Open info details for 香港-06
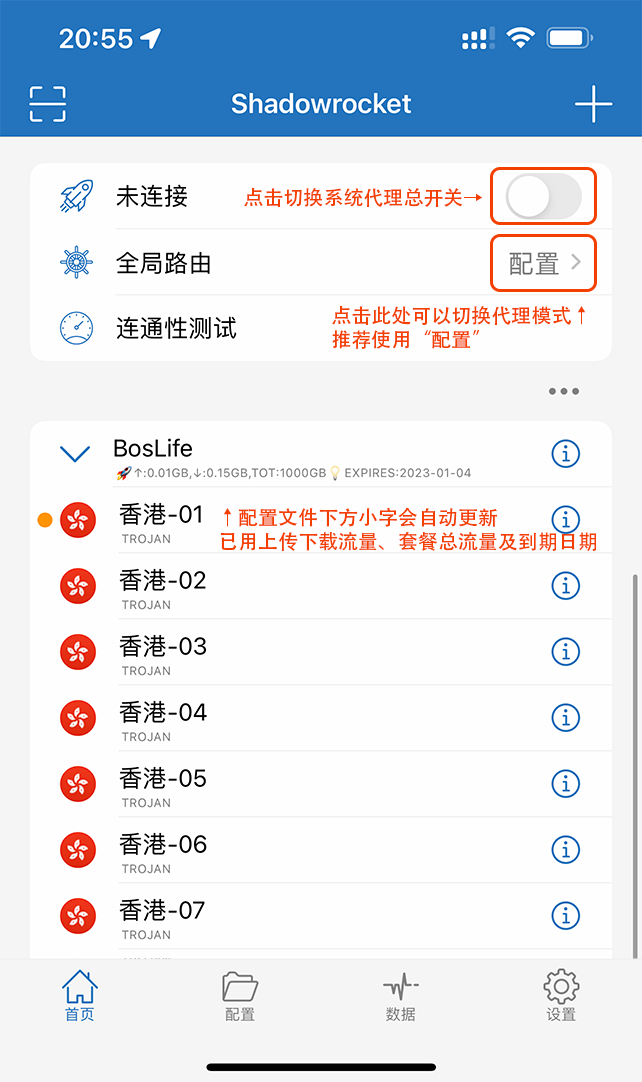The height and width of the screenshot is (1082, 642). [x=566, y=849]
